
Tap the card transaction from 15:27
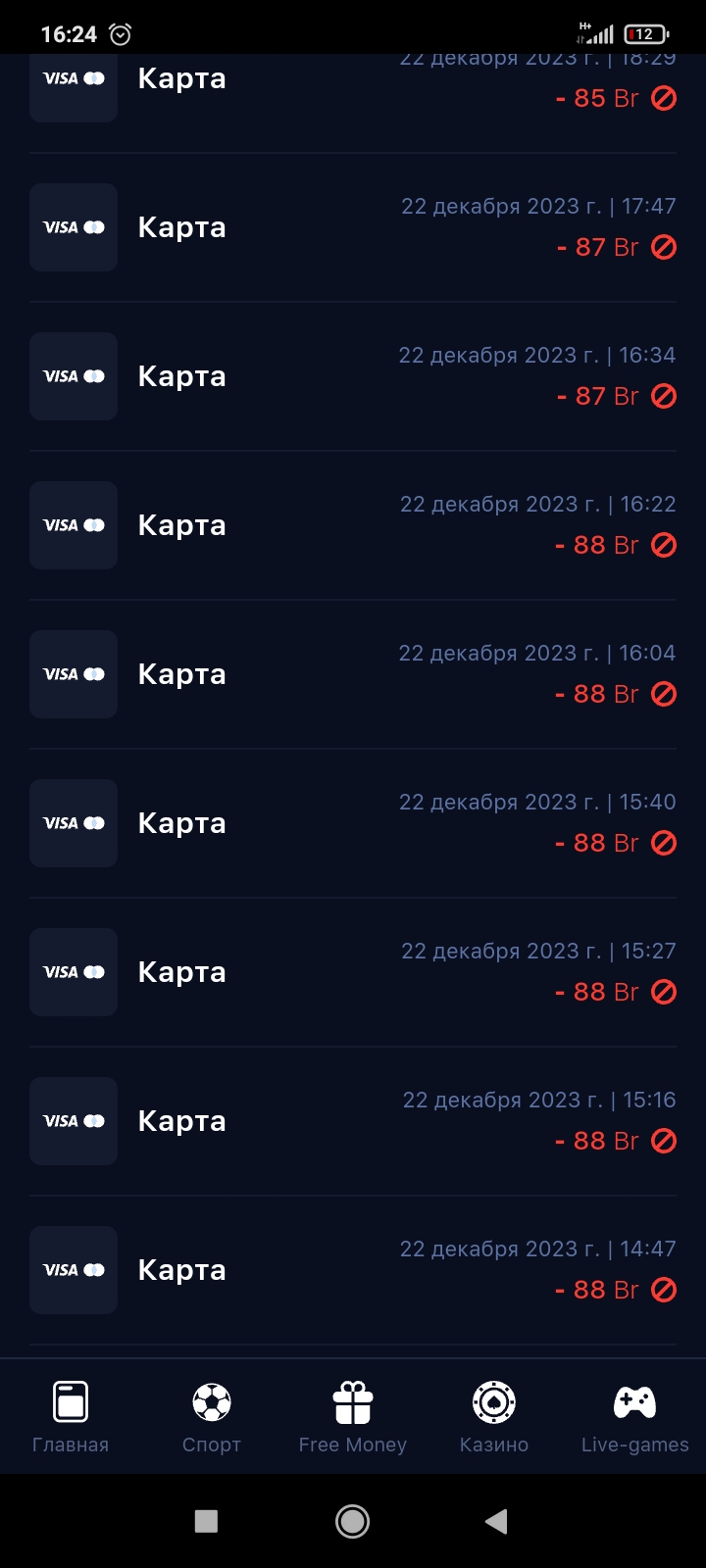tap(353, 972)
